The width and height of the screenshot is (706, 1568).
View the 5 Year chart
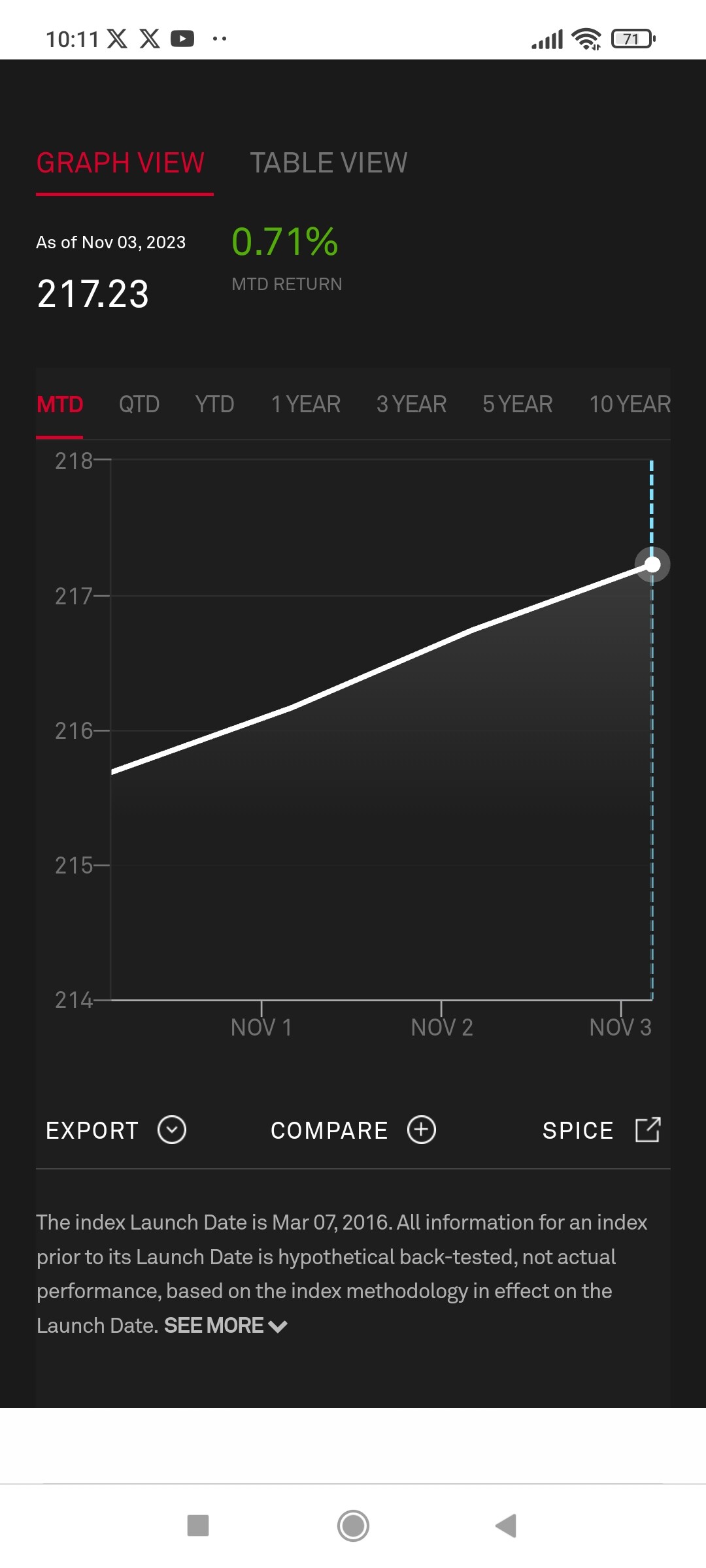tap(518, 404)
